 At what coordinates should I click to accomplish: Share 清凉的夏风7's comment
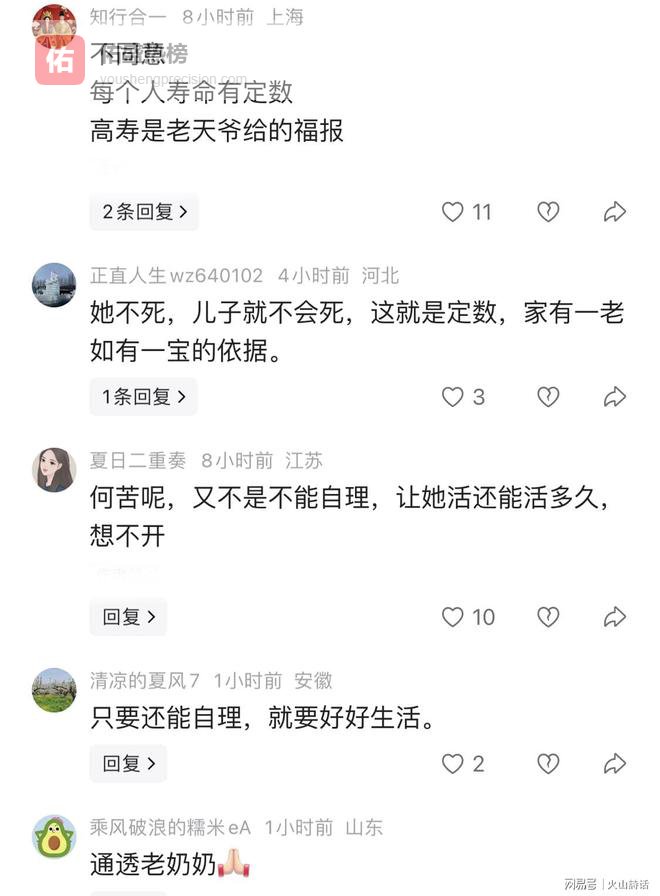pyautogui.click(x=615, y=764)
